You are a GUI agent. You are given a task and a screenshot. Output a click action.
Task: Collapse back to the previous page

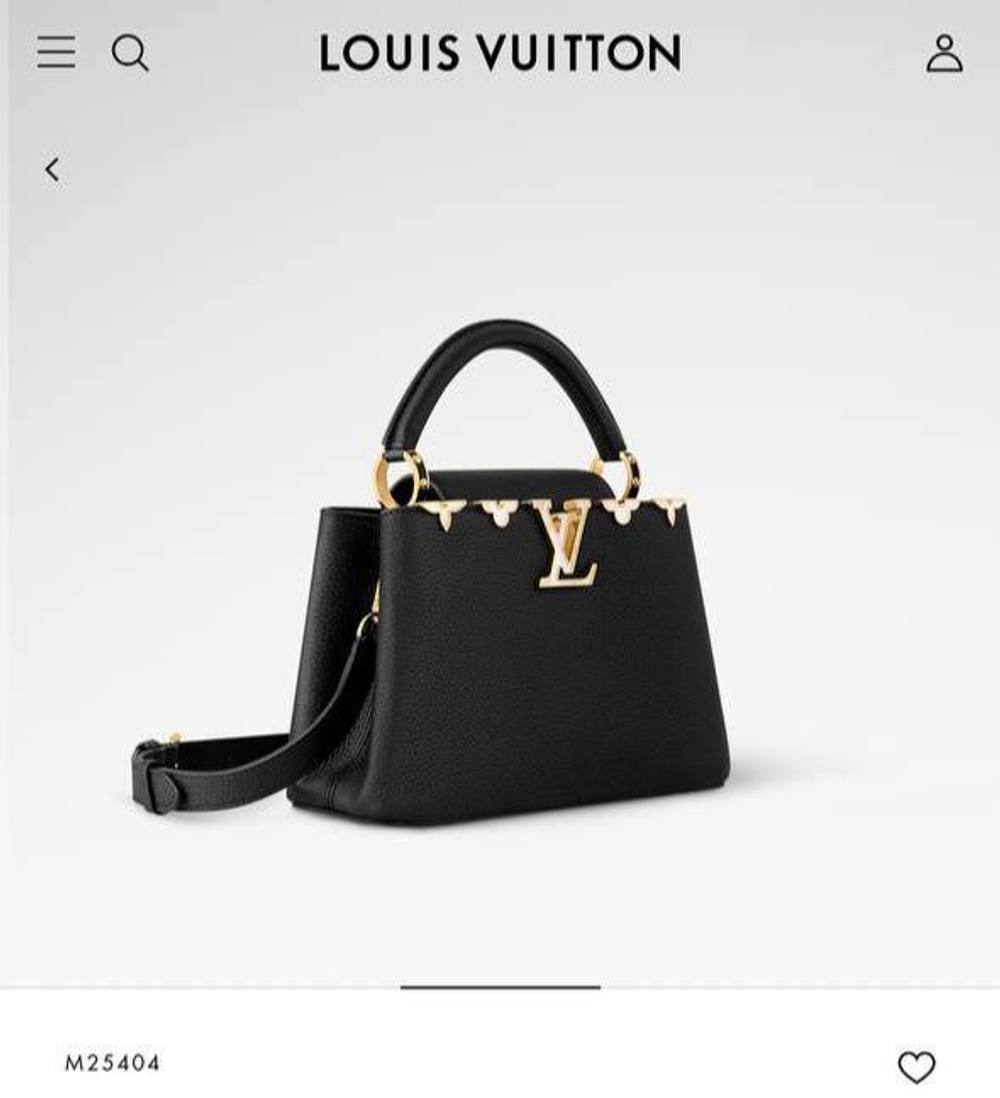[x=52, y=168]
